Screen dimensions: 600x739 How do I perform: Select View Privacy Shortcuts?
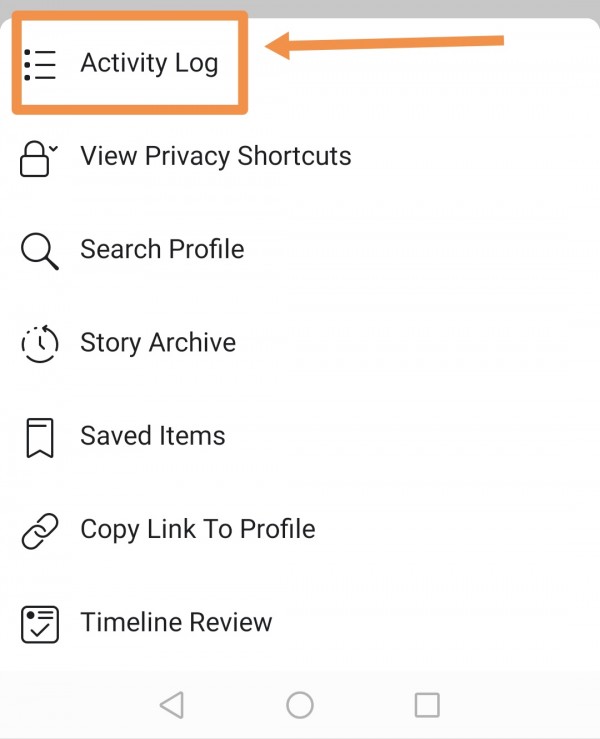(x=215, y=157)
